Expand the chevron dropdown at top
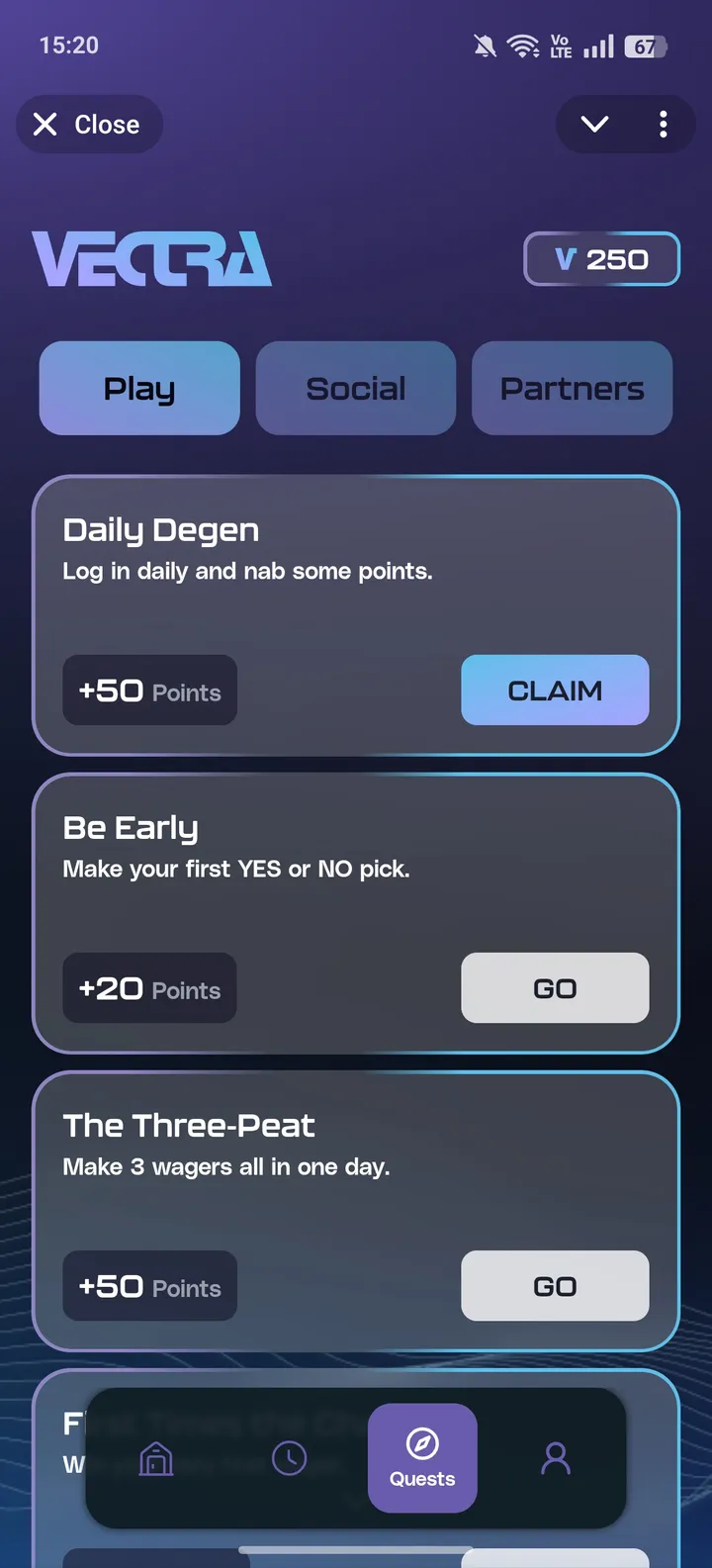 tap(594, 125)
